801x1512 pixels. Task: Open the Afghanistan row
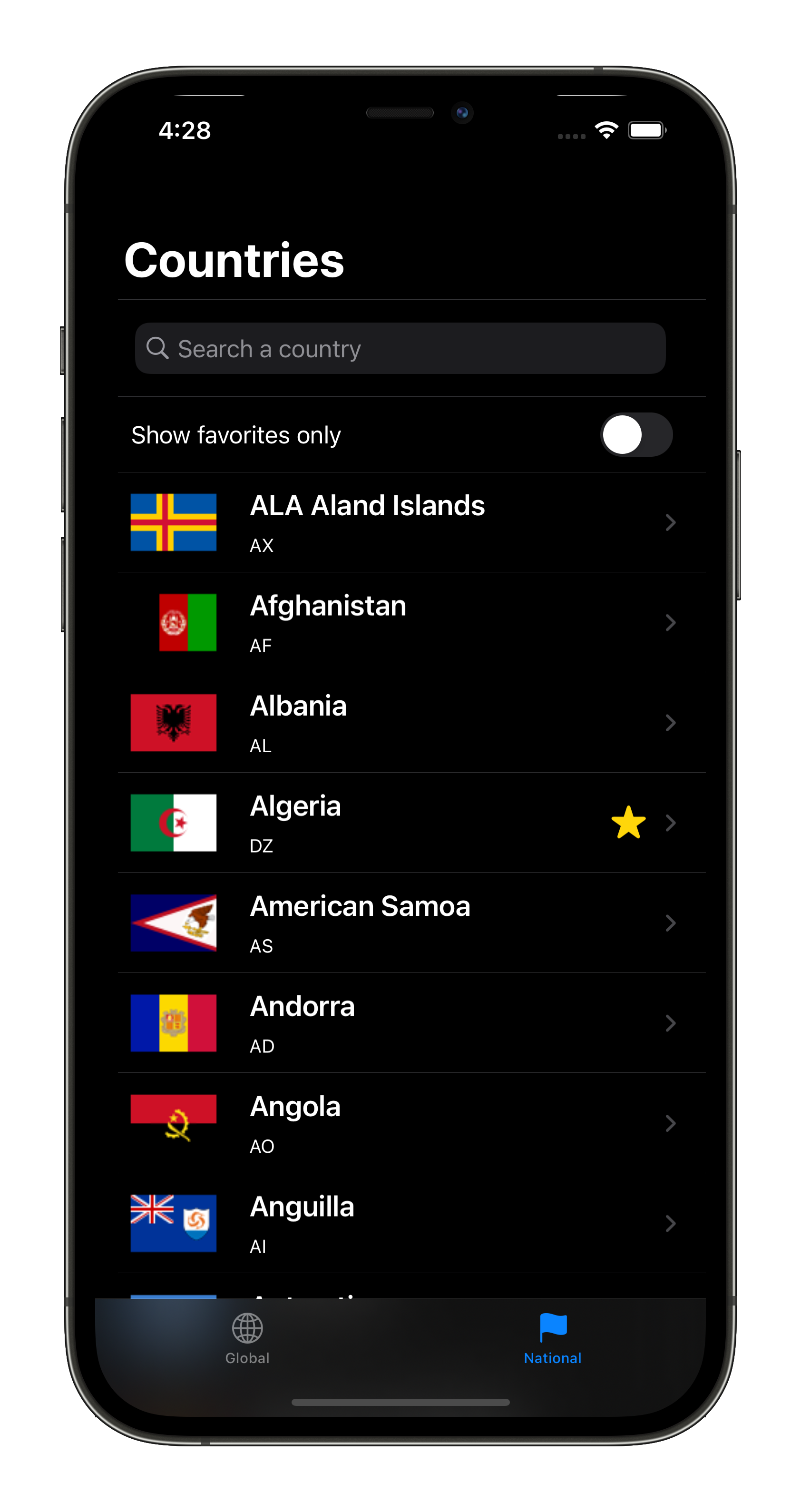point(400,623)
